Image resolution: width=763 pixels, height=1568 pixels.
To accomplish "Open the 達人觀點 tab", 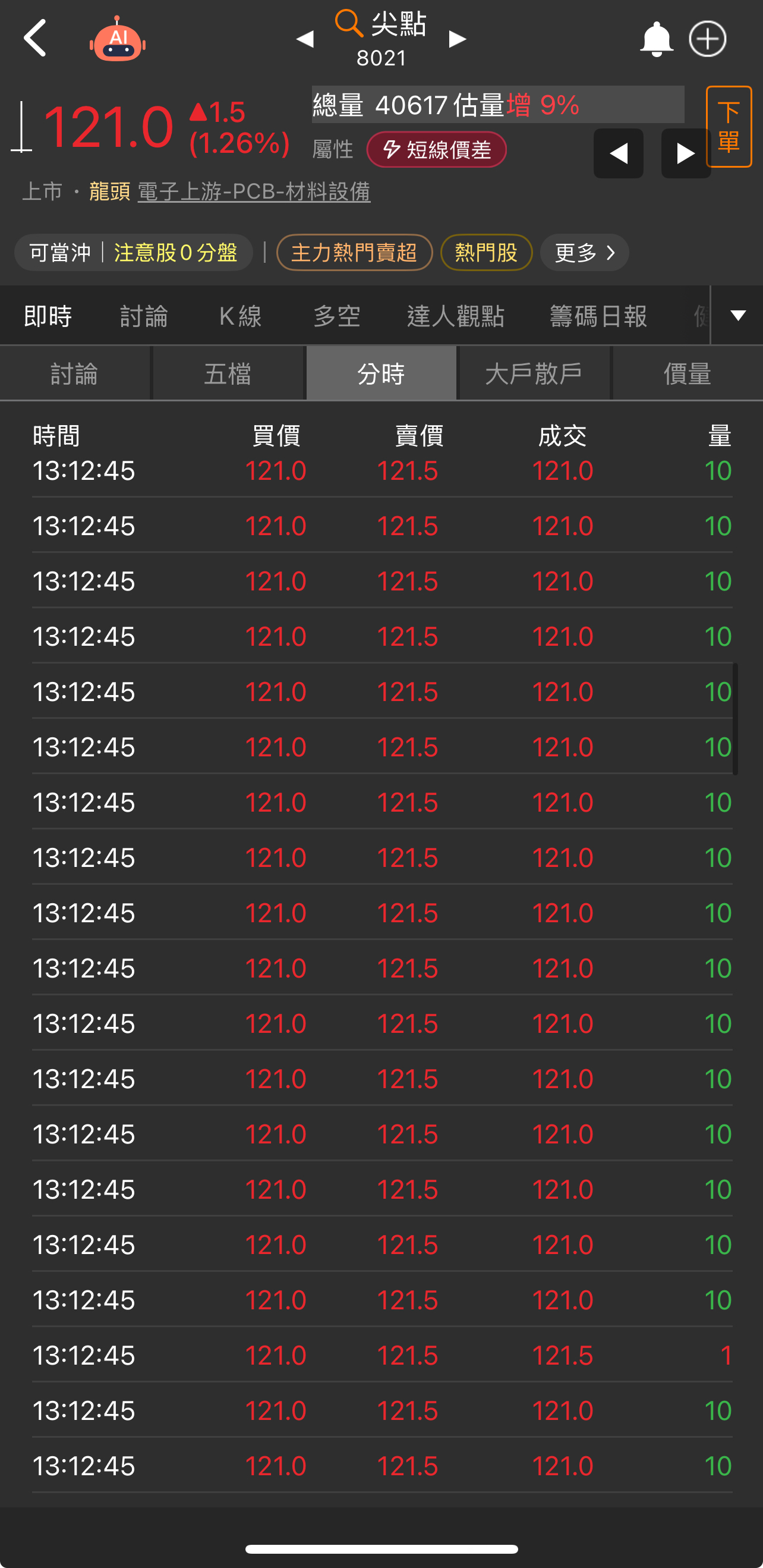I will point(455,316).
